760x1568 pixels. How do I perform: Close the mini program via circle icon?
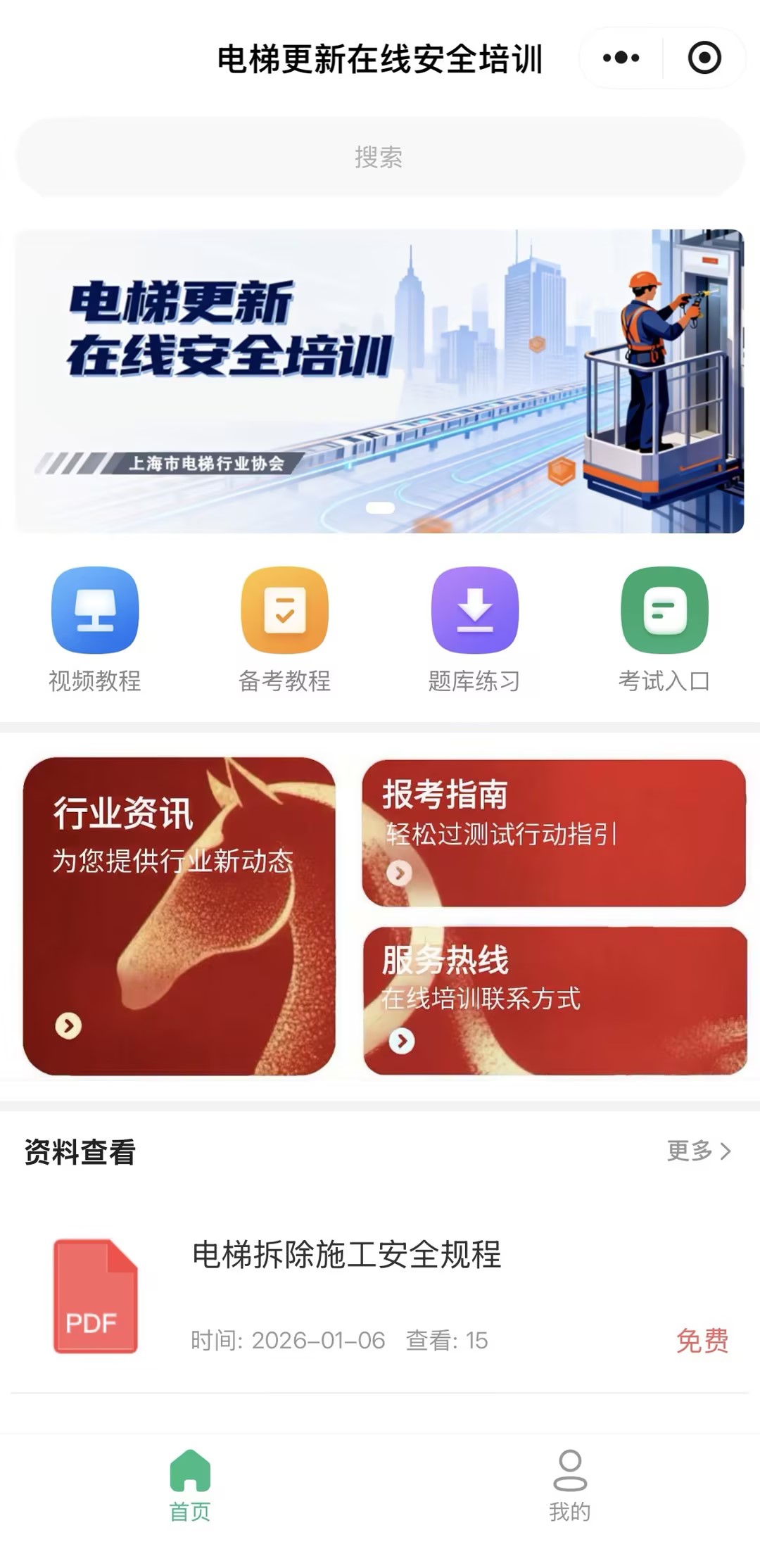point(704,58)
